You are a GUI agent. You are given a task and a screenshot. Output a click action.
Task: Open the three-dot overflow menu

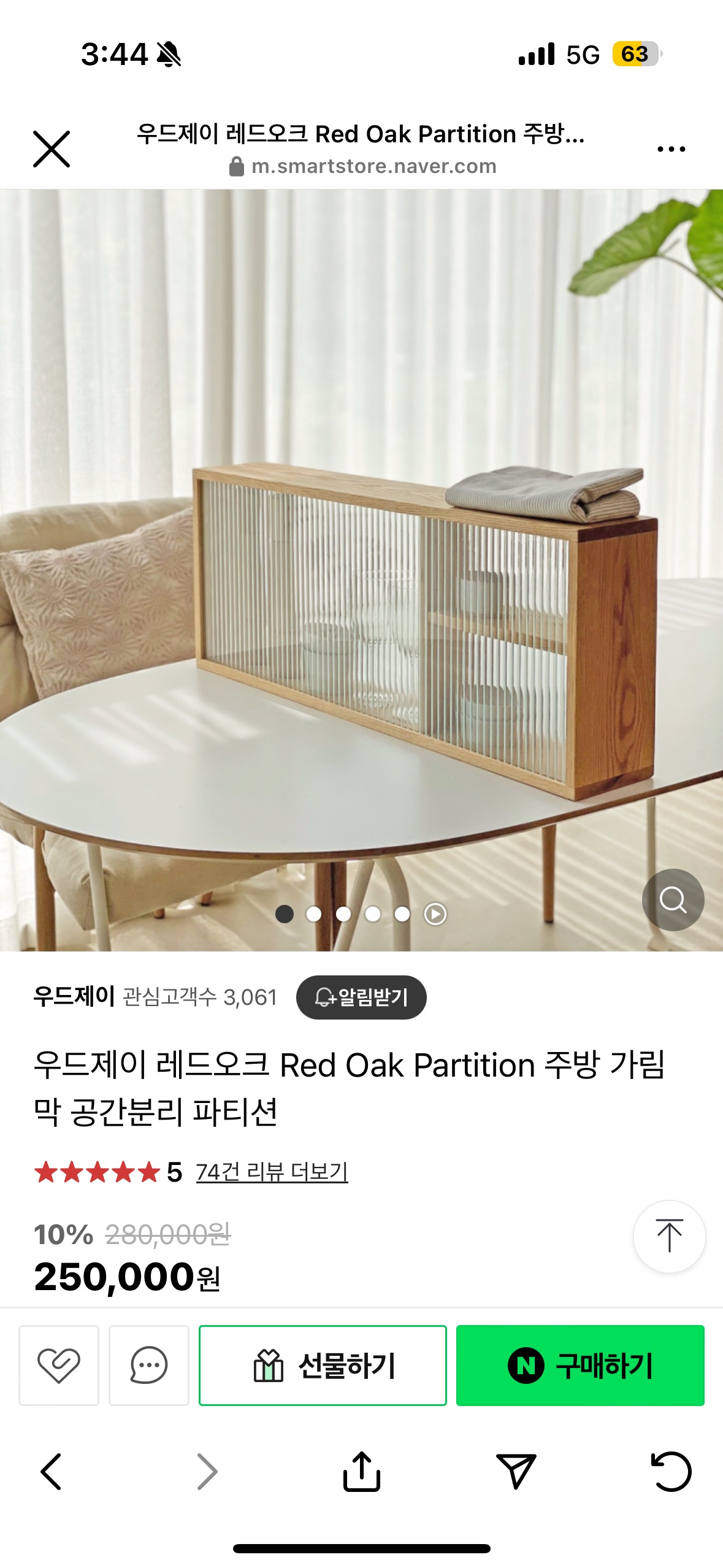tap(671, 149)
